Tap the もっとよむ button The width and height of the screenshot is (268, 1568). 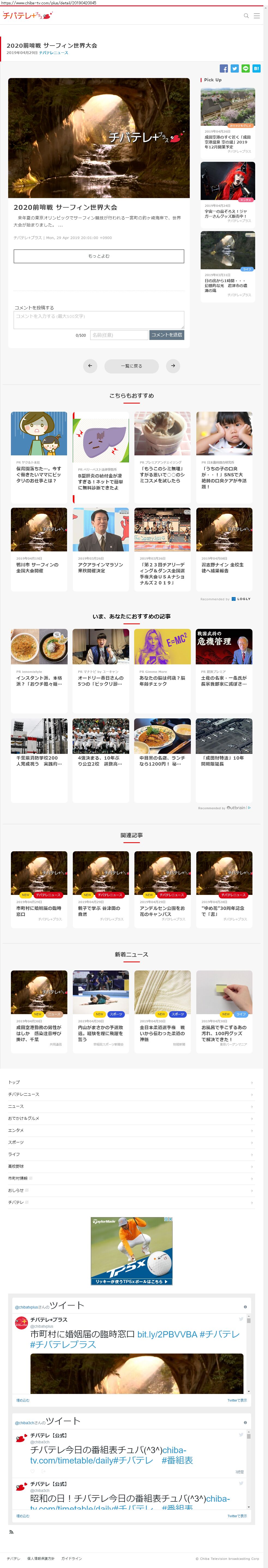(98, 256)
